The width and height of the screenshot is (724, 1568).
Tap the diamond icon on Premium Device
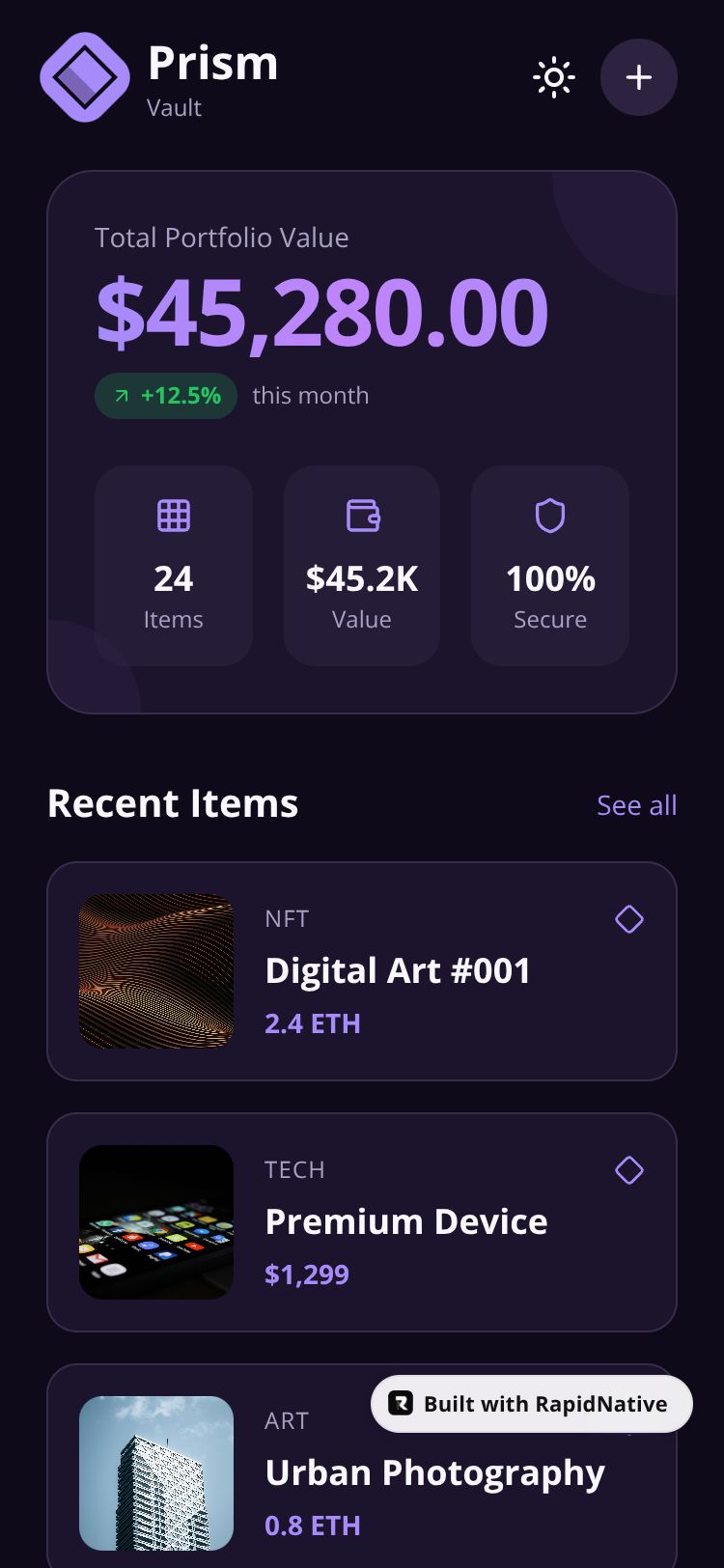pos(629,1170)
